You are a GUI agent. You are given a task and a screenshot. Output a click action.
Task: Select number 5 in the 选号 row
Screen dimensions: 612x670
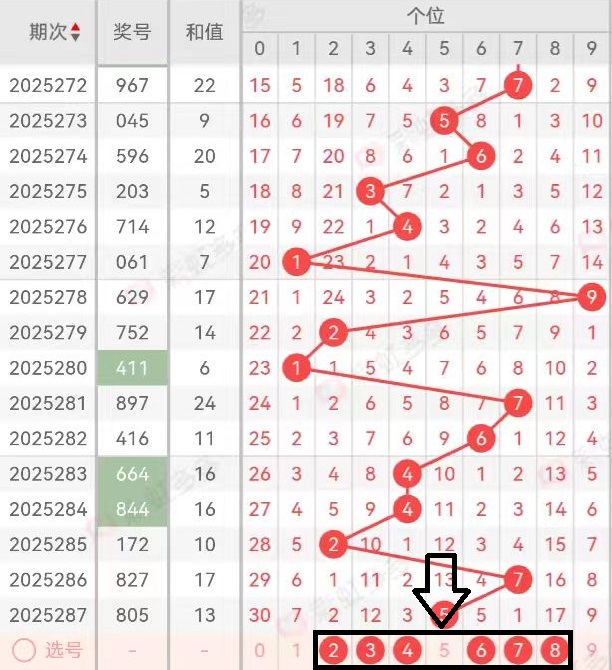click(445, 651)
